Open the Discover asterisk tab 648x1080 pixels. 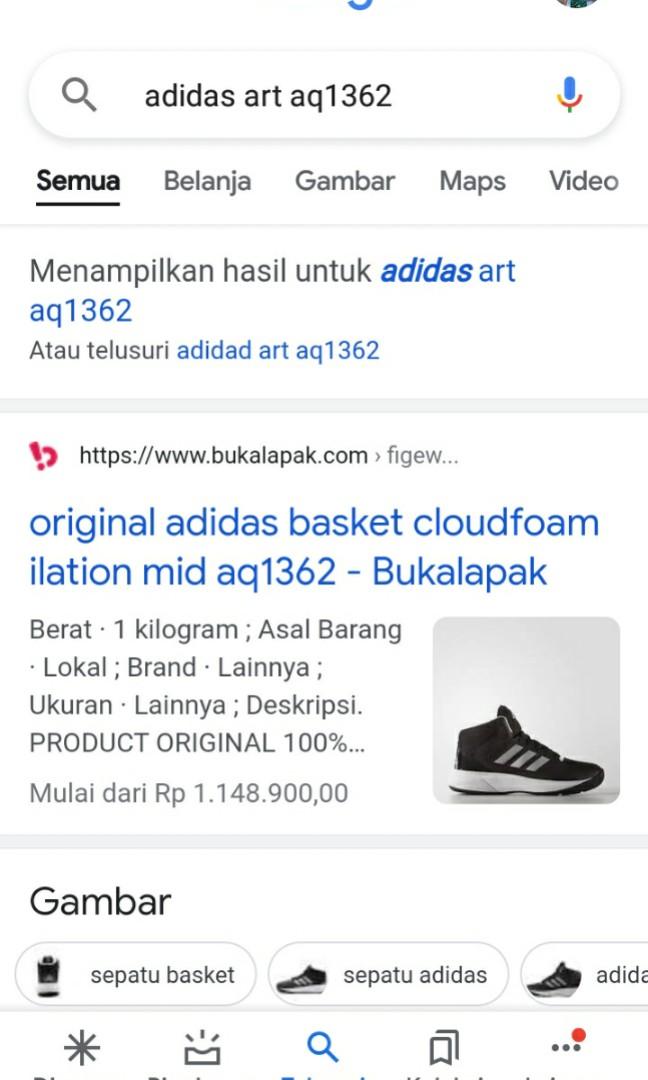[82, 1047]
